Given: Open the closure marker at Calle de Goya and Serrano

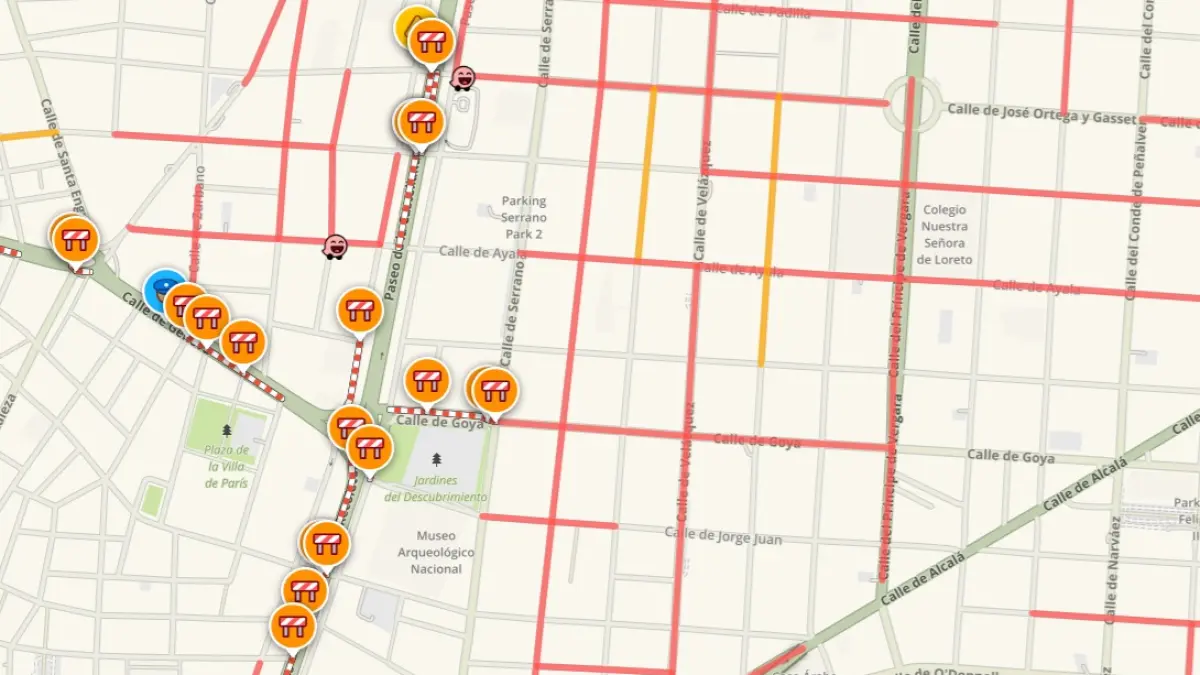Looking at the screenshot, I should click(x=496, y=389).
